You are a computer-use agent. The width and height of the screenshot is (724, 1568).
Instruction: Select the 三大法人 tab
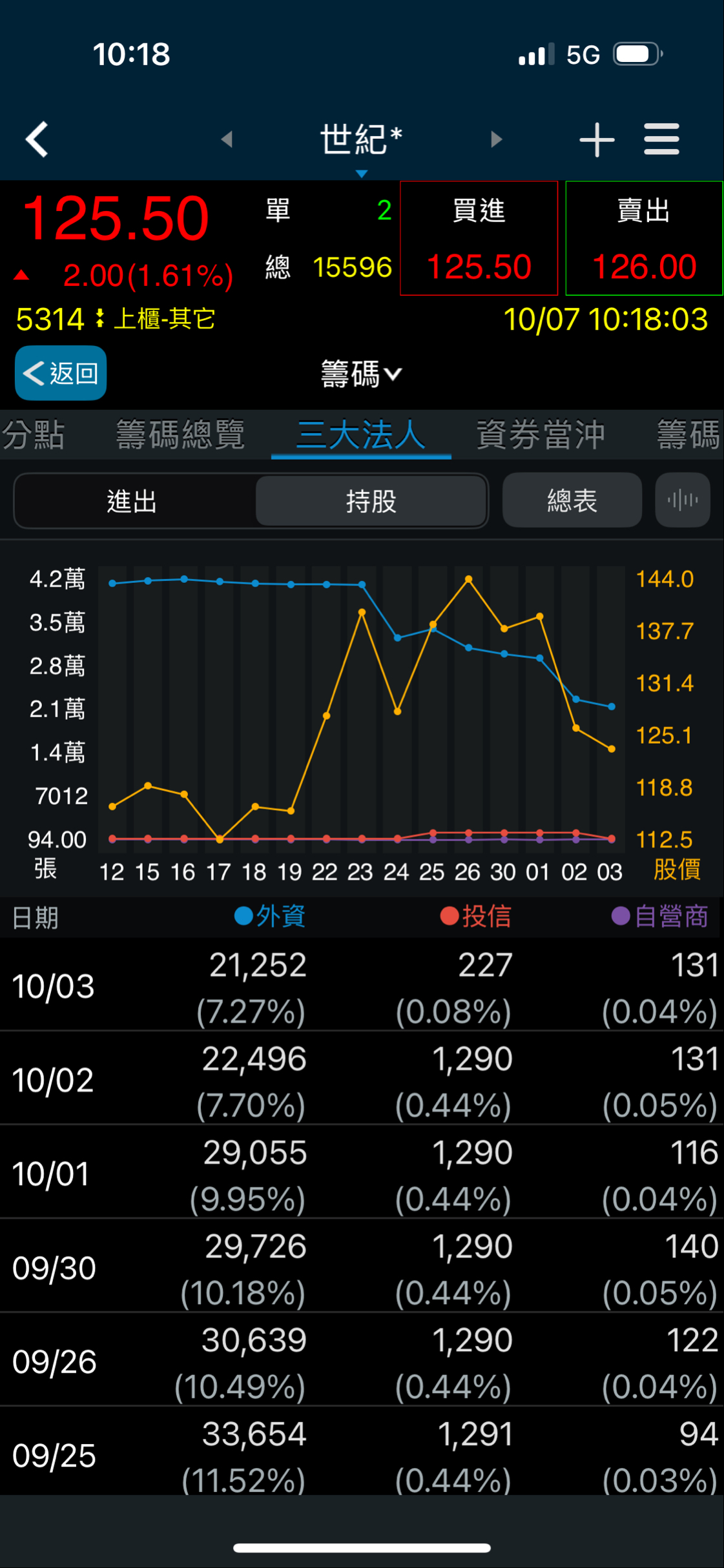[x=361, y=434]
